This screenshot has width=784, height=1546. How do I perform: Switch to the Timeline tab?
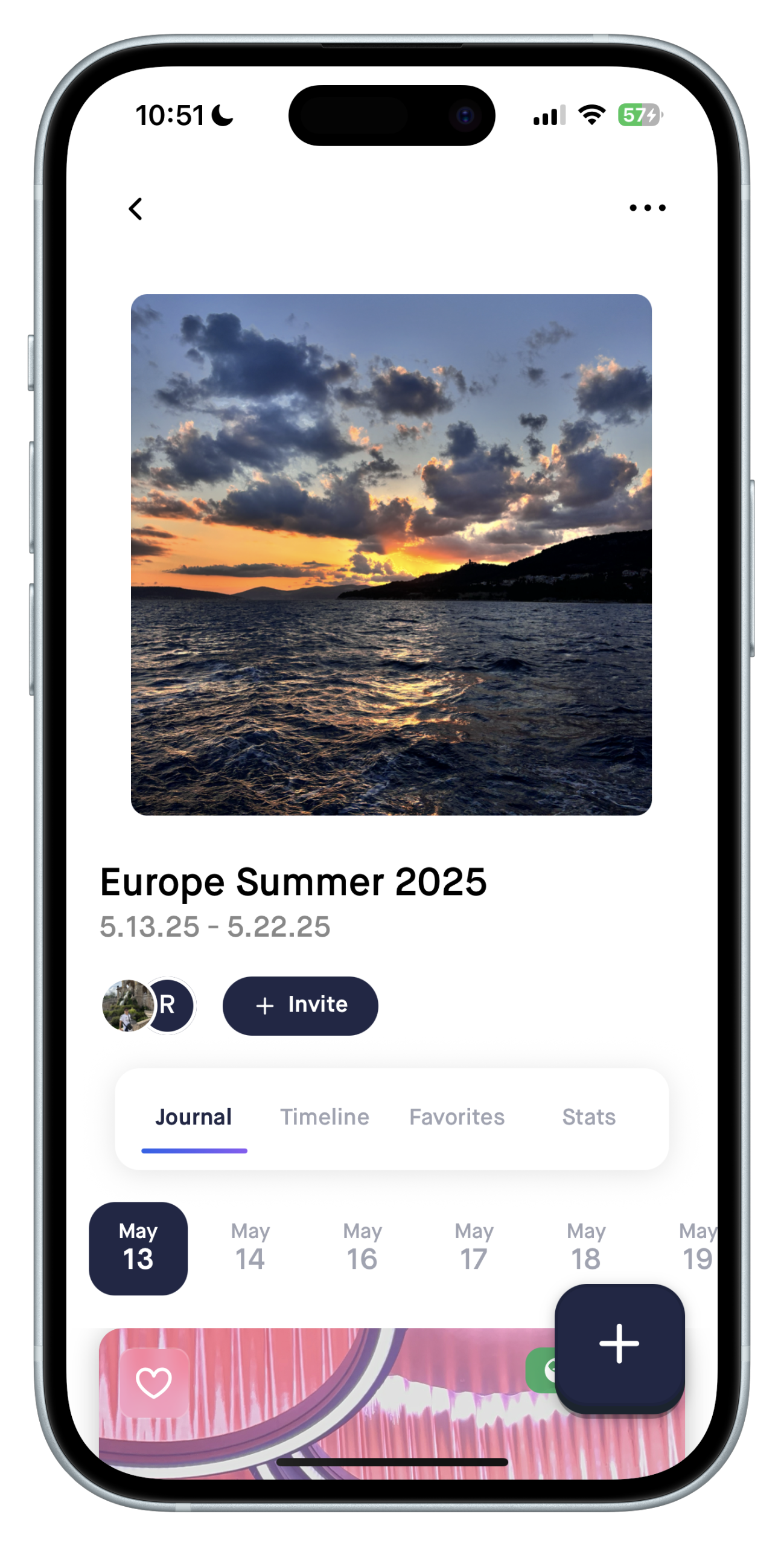pyautogui.click(x=325, y=1117)
